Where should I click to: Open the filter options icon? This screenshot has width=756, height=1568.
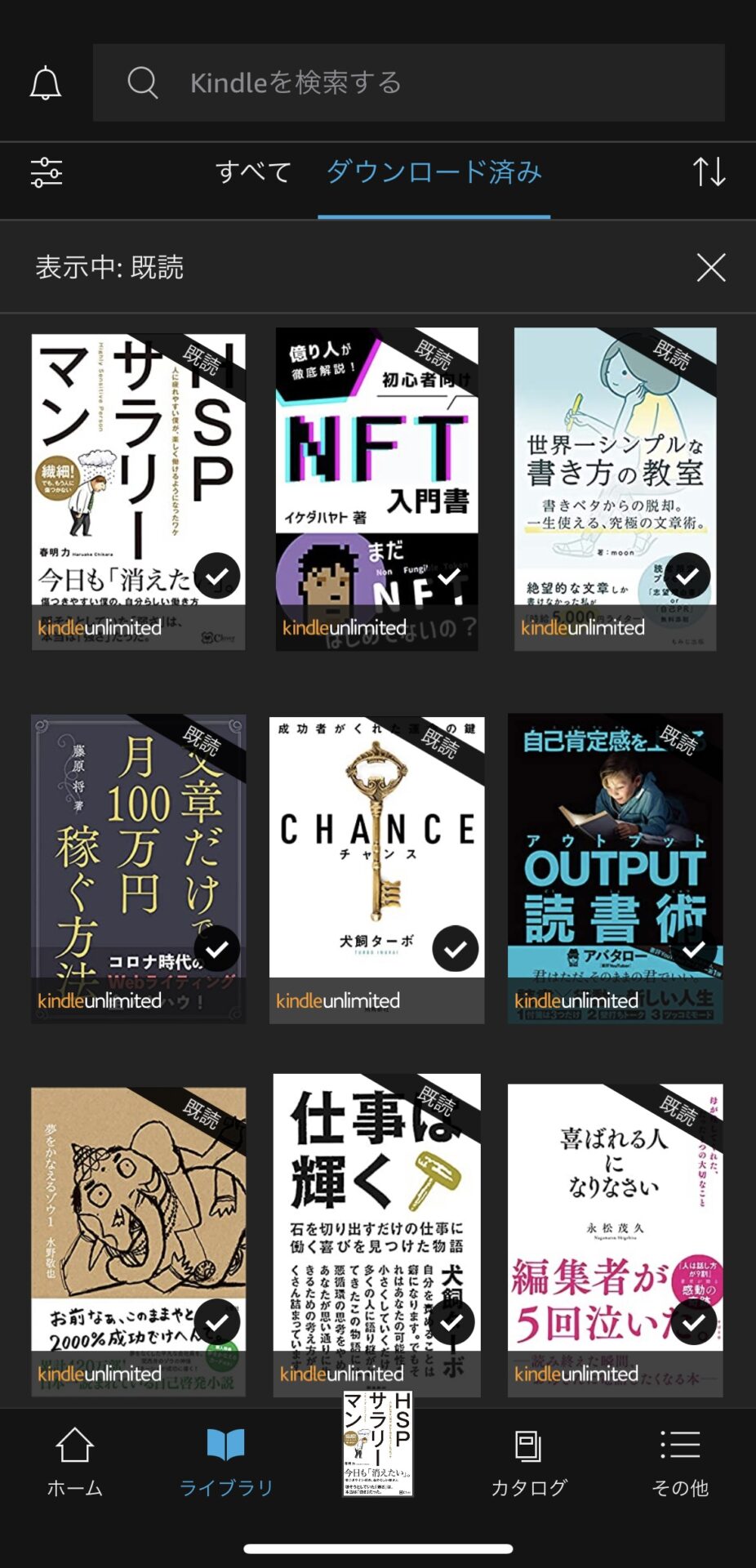pos(47,172)
